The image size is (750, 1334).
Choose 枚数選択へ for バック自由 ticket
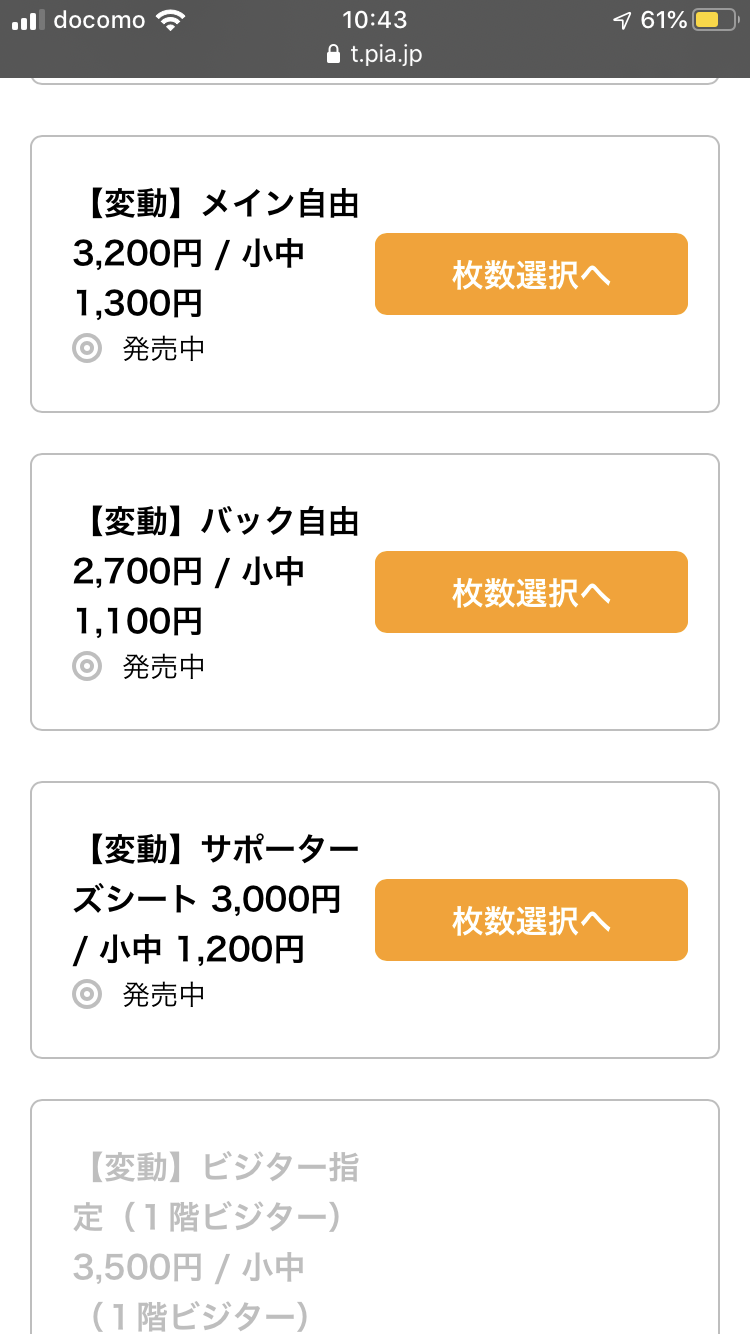tap(531, 592)
